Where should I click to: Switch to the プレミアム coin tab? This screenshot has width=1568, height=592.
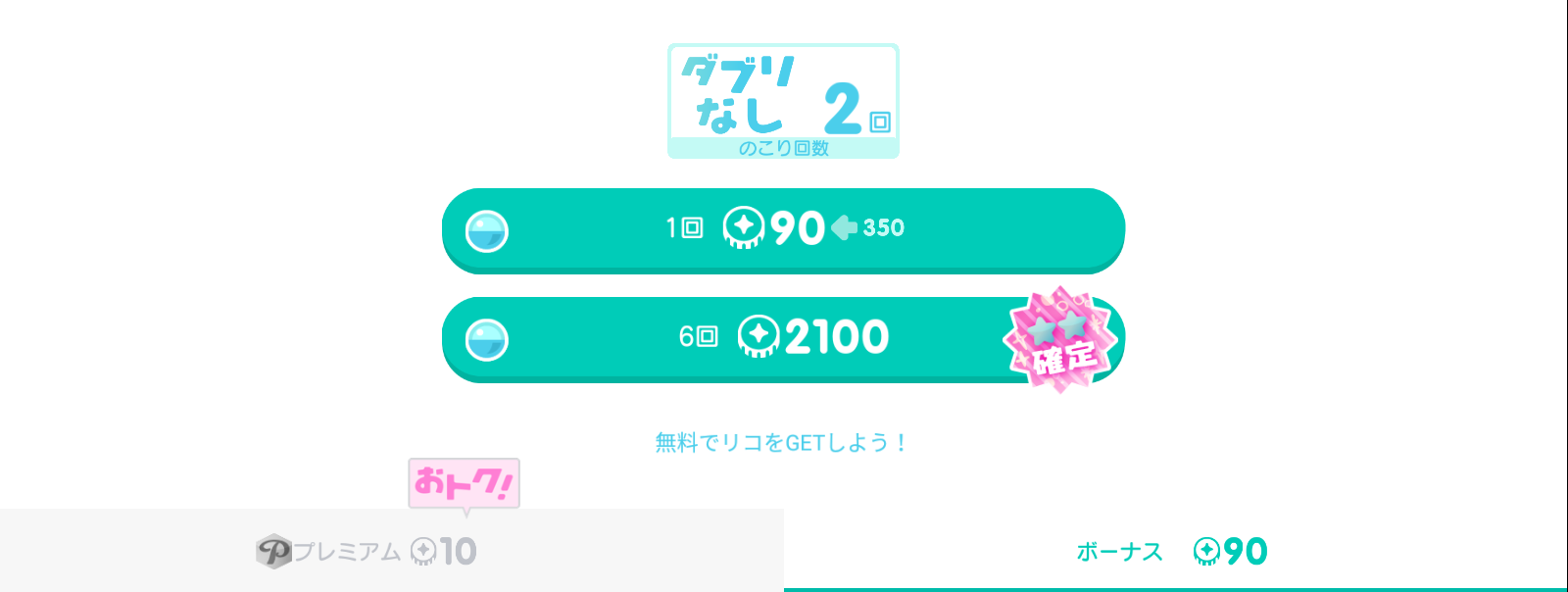click(x=391, y=551)
